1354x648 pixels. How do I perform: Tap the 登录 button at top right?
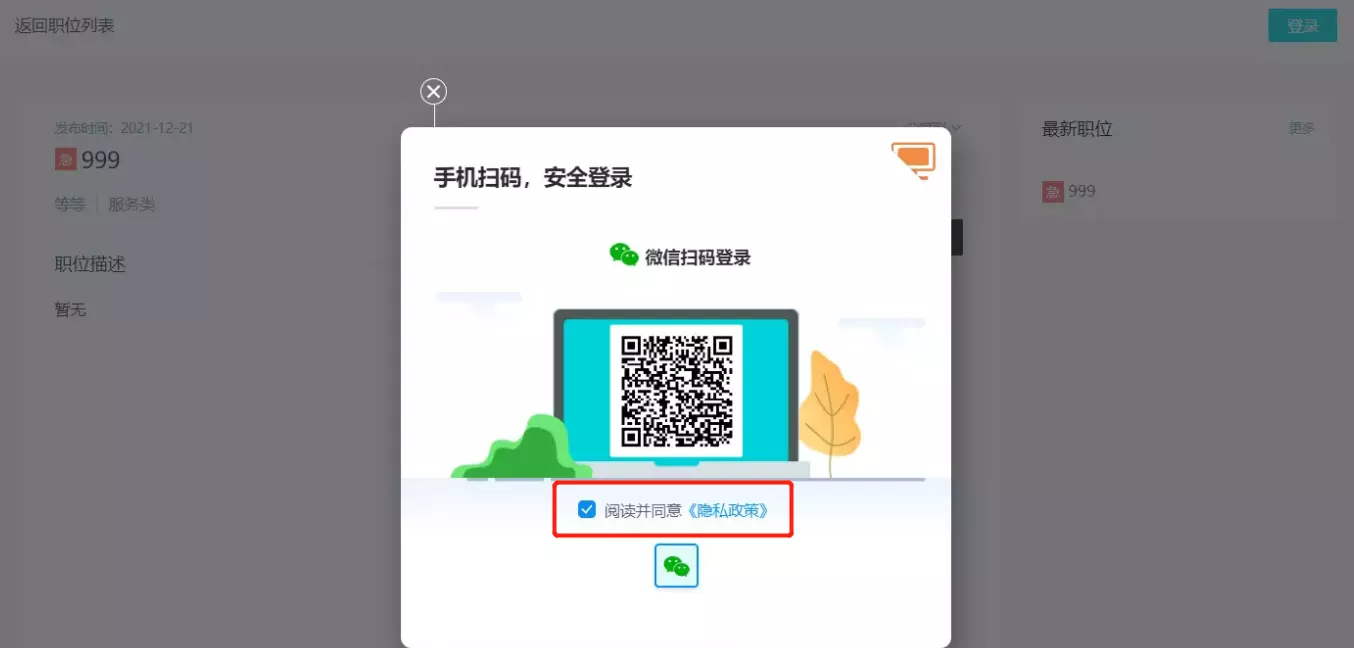coord(1302,26)
